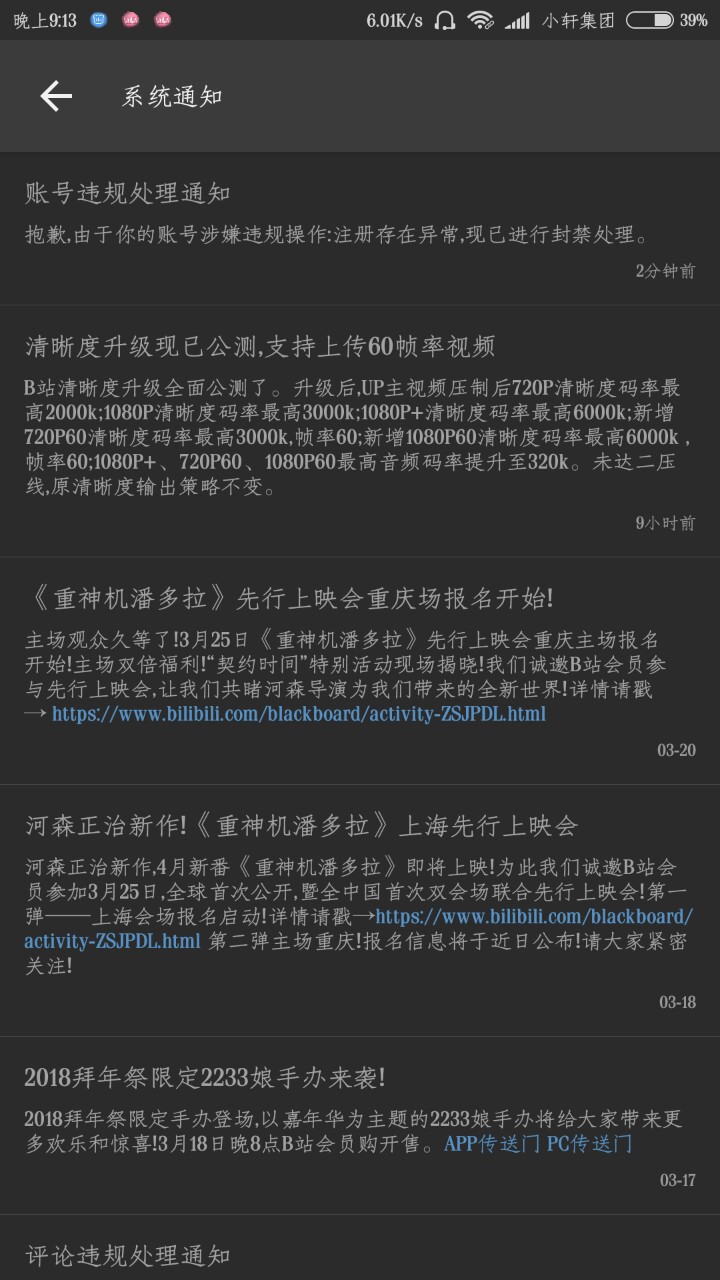Viewport: 720px width, 1280px height.
Task: Open the APP传送门 link
Action: tap(491, 1143)
